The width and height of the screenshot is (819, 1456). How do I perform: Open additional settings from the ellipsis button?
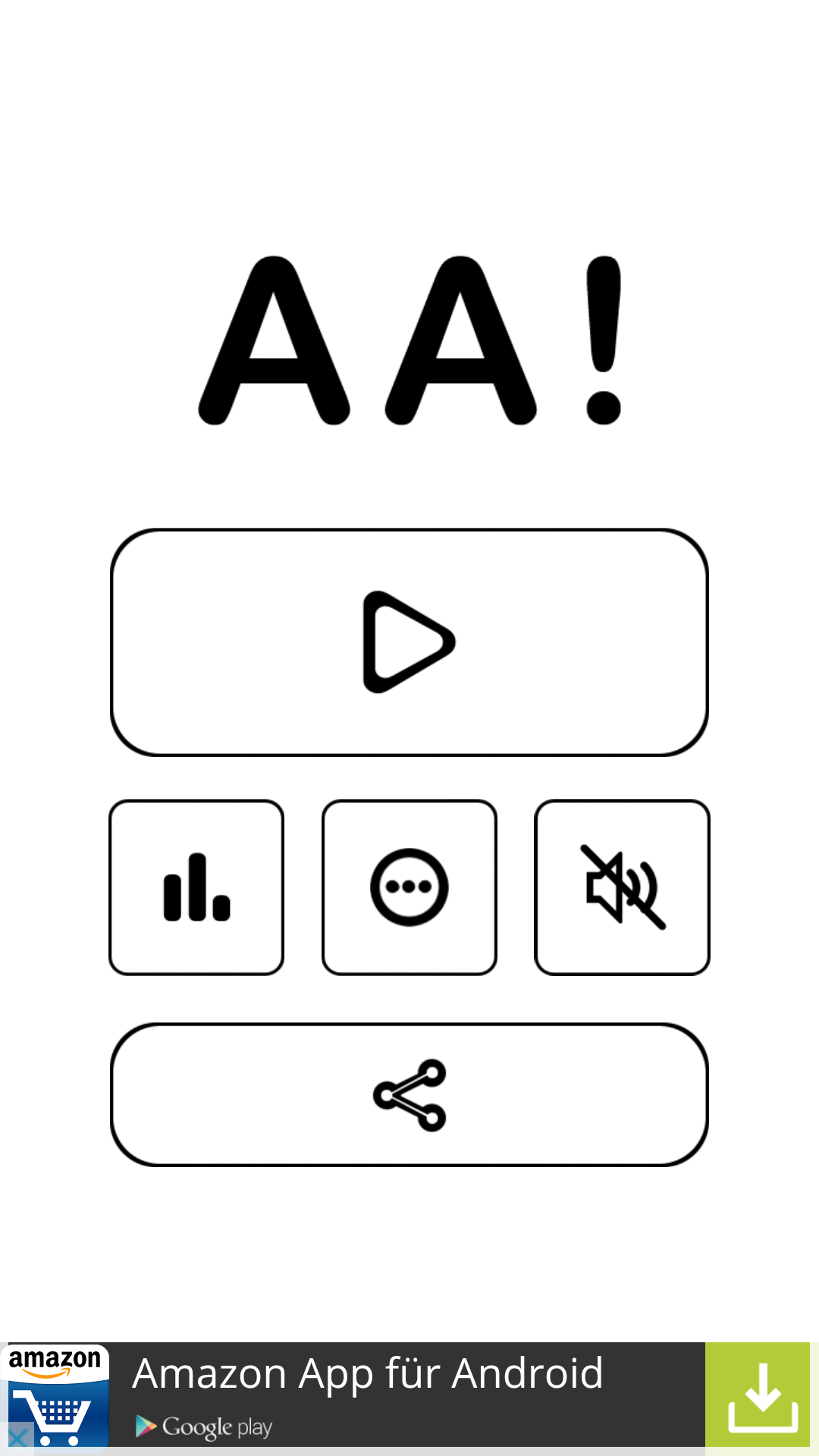(x=408, y=886)
